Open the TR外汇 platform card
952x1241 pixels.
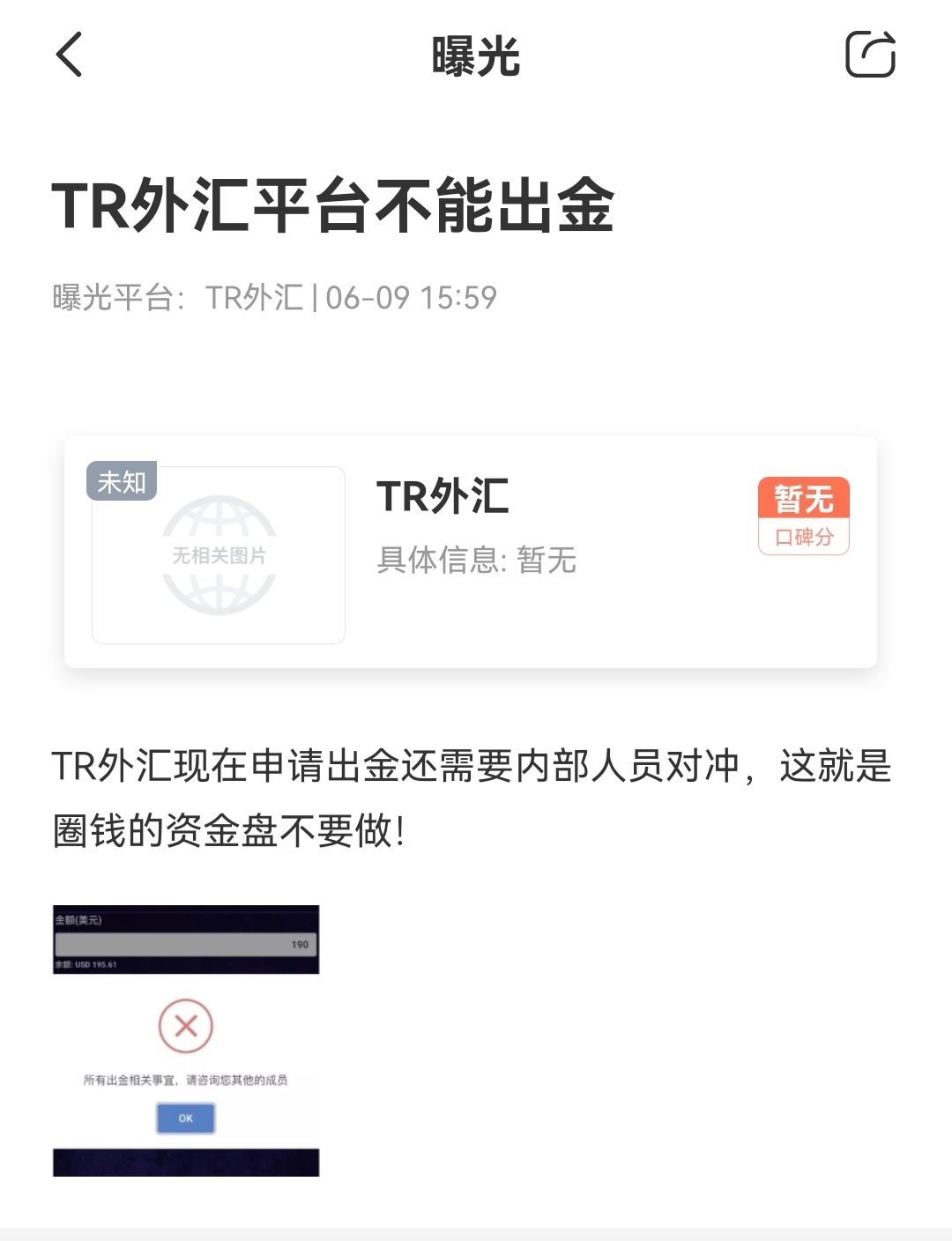pos(470,552)
